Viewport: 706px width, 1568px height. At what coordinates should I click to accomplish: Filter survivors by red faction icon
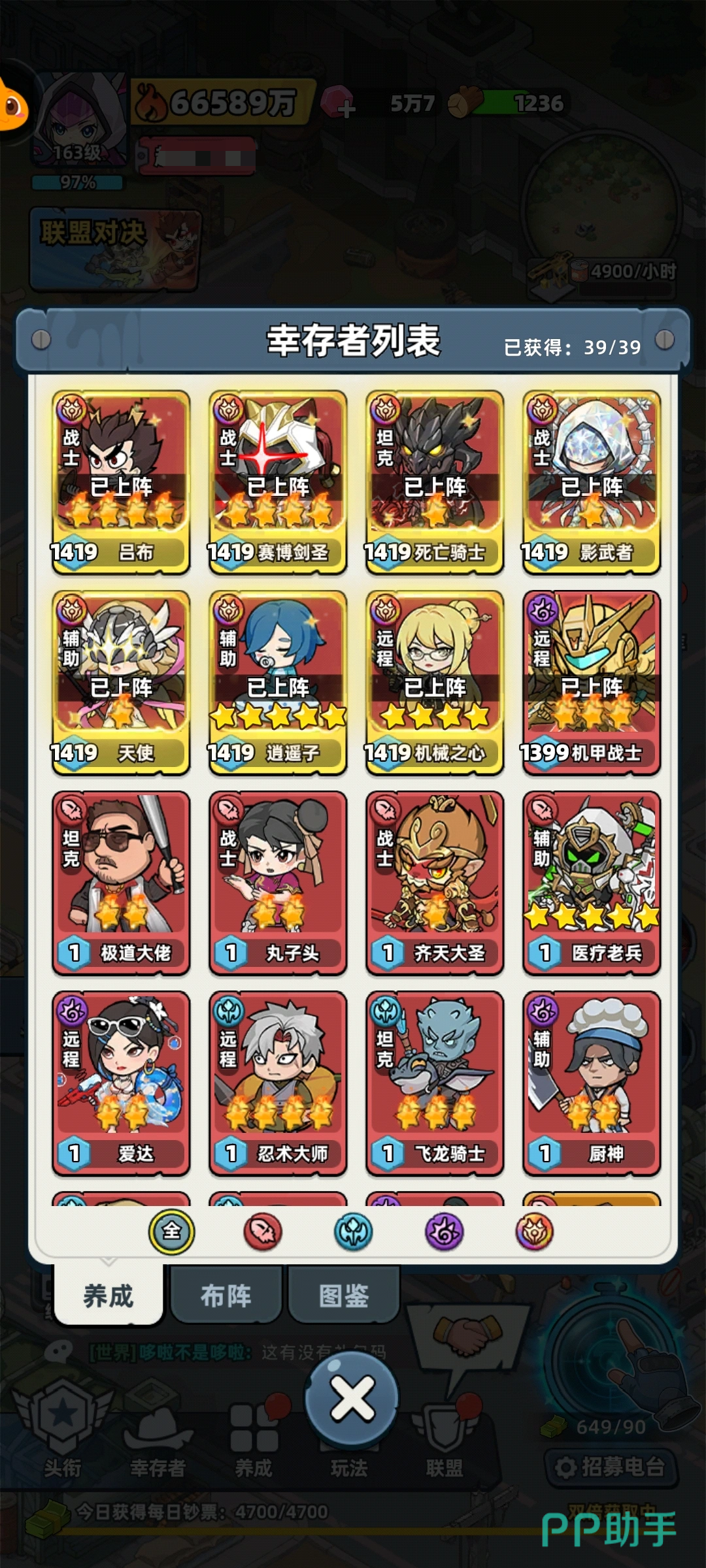tap(263, 1232)
